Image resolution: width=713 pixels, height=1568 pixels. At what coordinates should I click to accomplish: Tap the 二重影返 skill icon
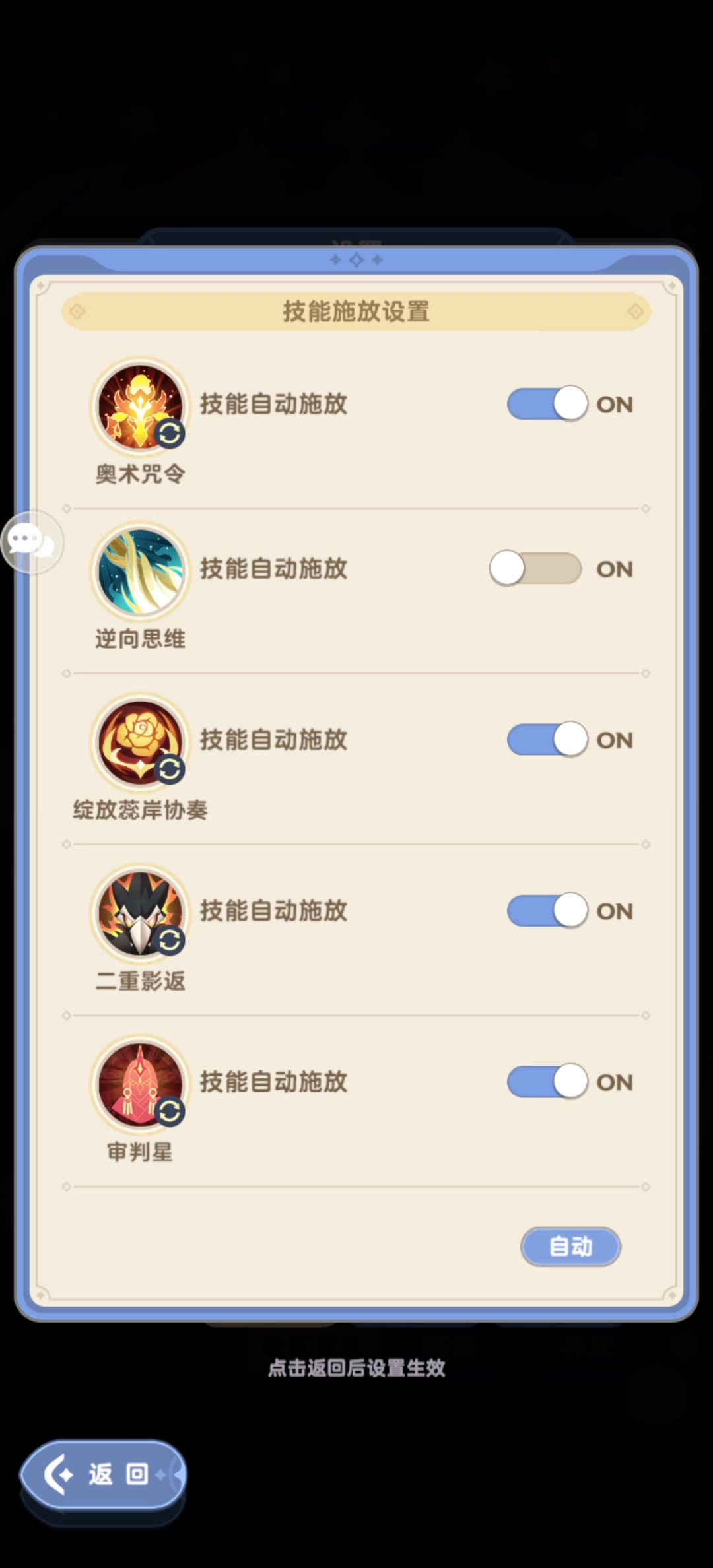(x=140, y=913)
